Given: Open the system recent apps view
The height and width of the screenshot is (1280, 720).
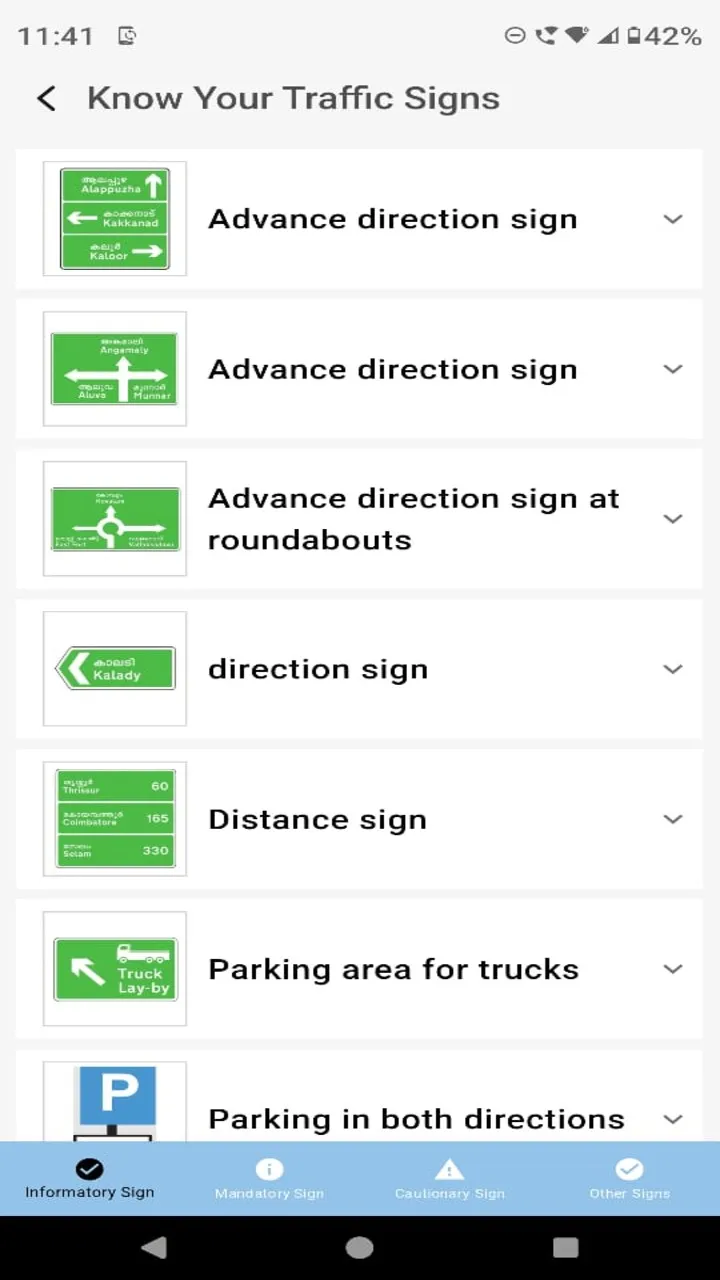Looking at the screenshot, I should [565, 1247].
